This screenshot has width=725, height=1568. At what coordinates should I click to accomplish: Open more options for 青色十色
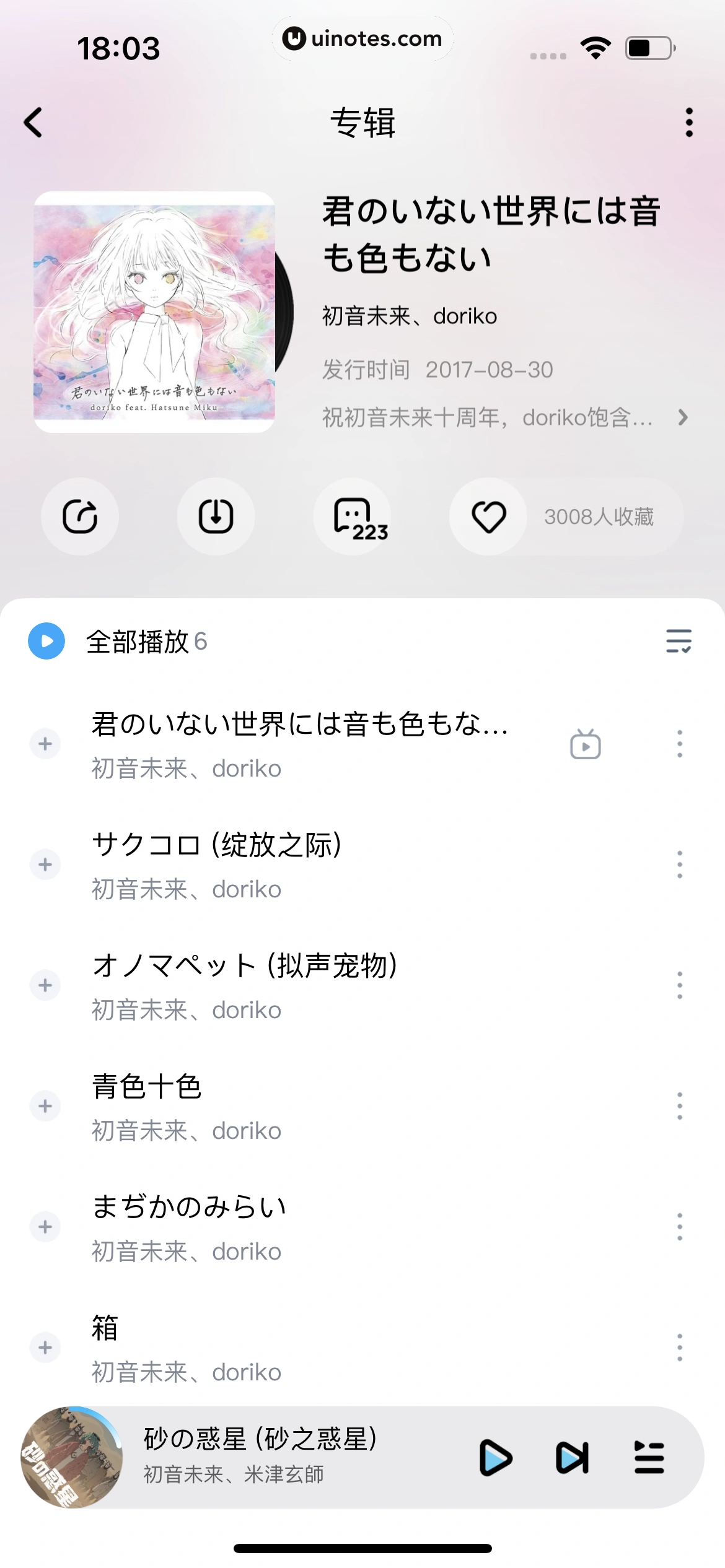pos(680,1106)
